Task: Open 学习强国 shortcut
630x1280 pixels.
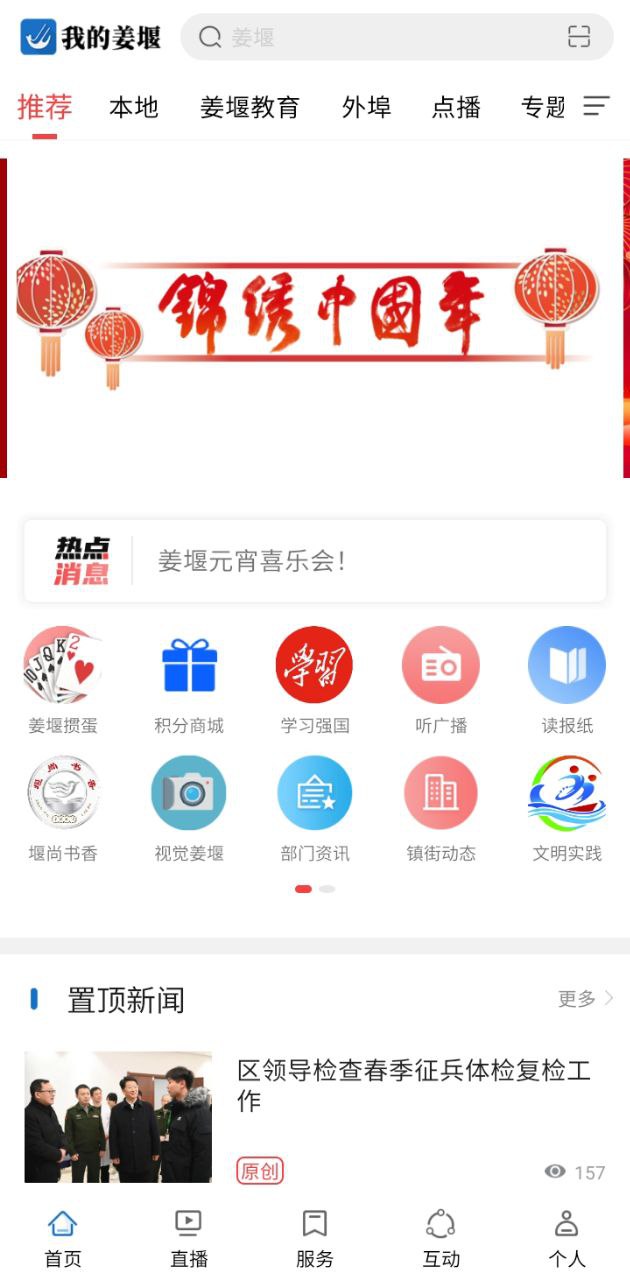Action: [x=314, y=680]
